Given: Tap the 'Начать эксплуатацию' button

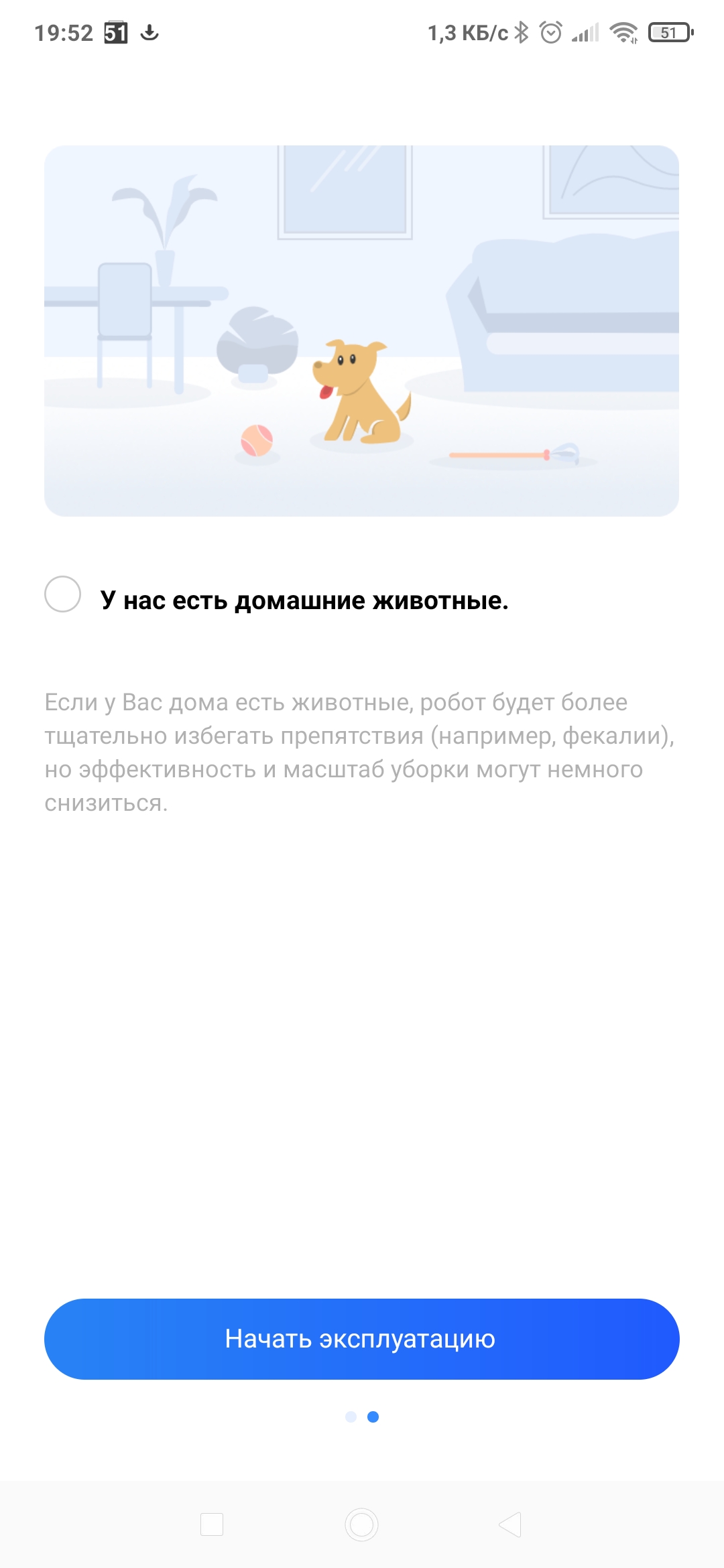Looking at the screenshot, I should pyautogui.click(x=362, y=1339).
